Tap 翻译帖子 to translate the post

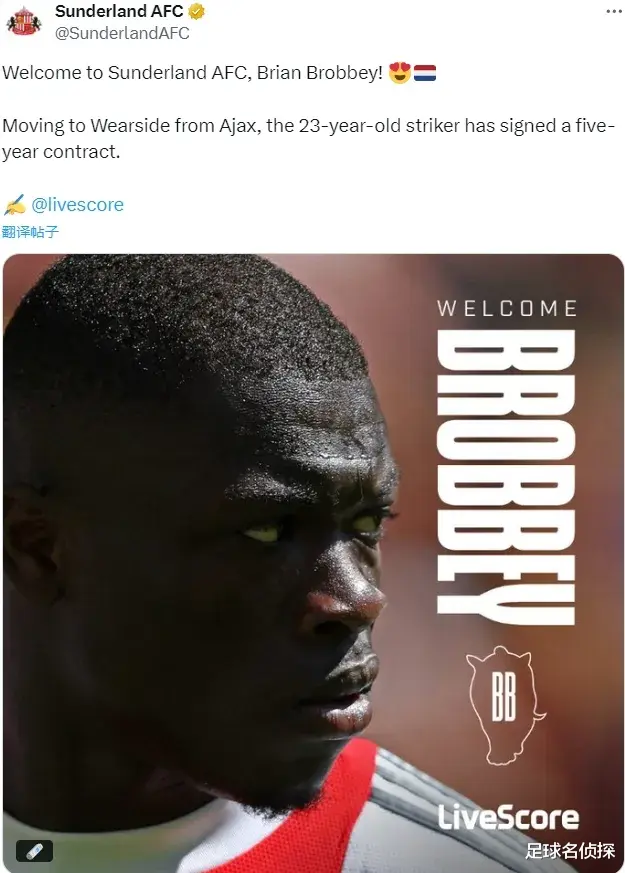(x=30, y=232)
